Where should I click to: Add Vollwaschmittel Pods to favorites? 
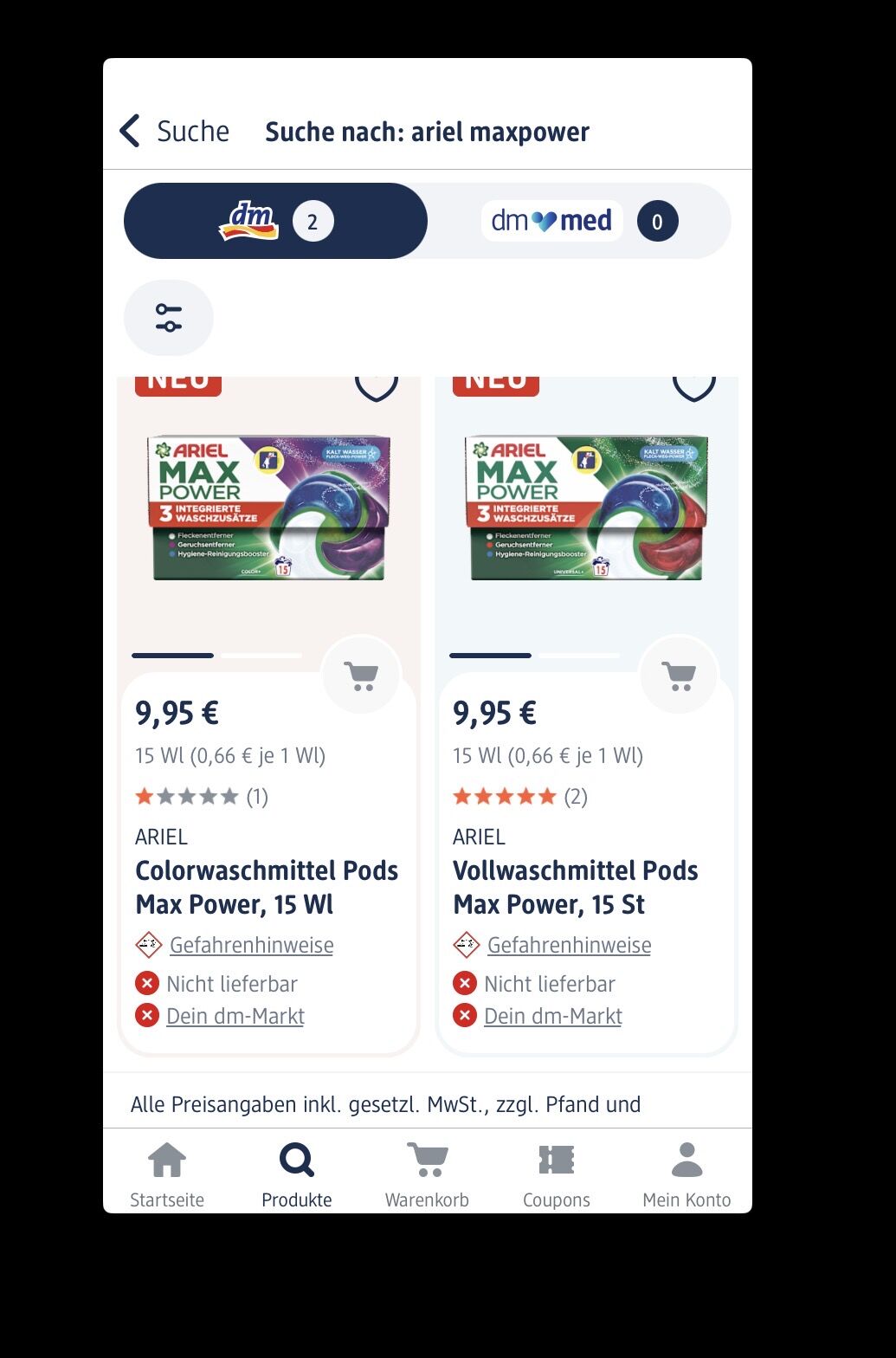694,385
